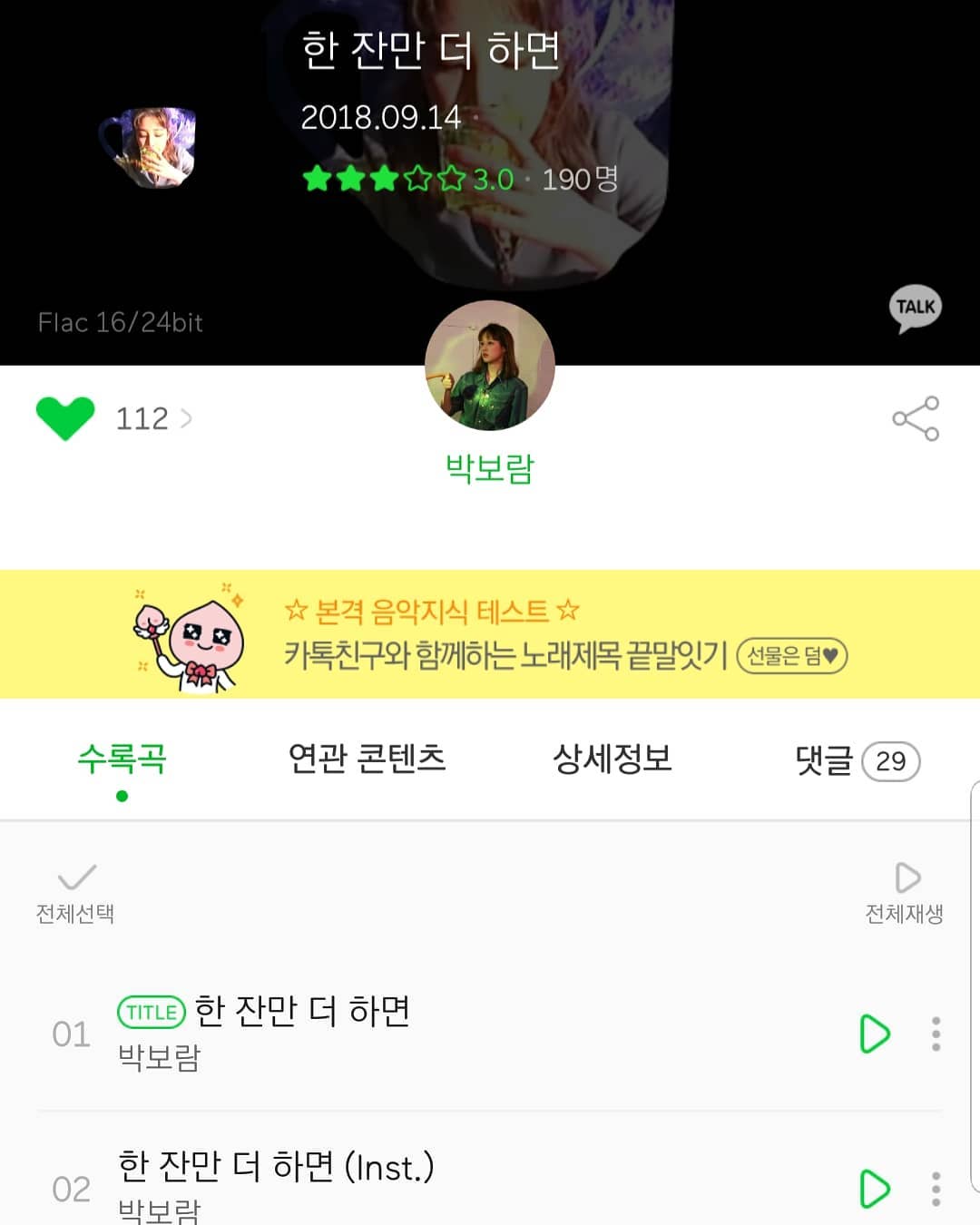Like the album with the heart icon
980x1225 pixels.
click(64, 418)
